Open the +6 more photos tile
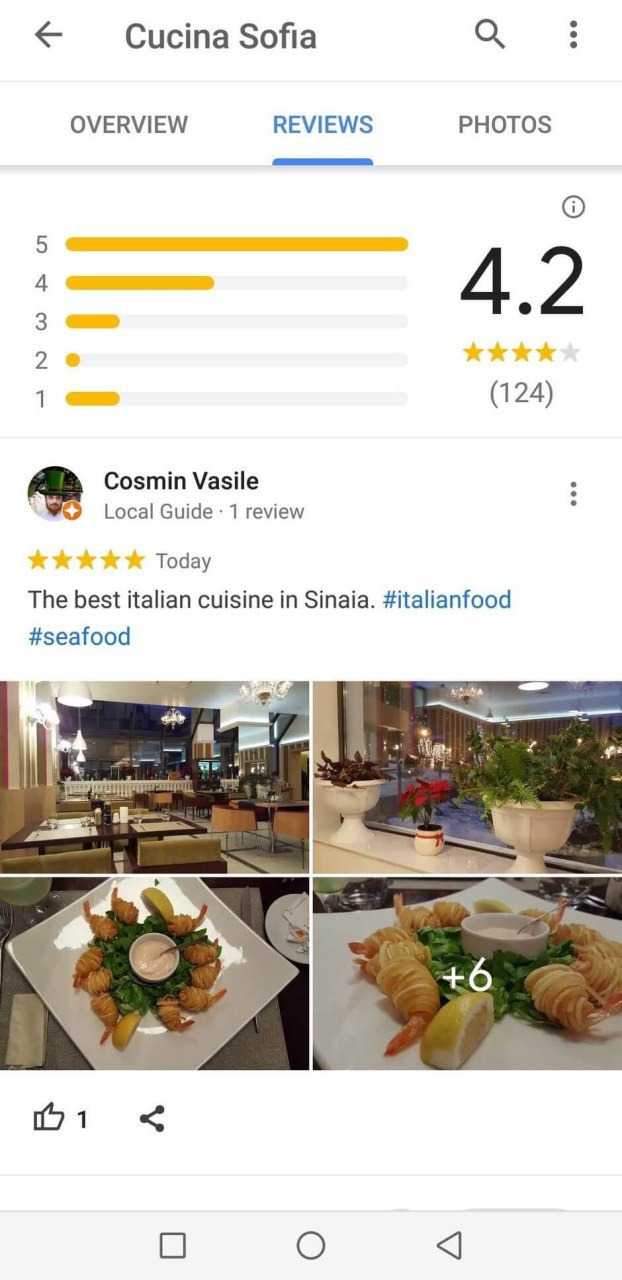Viewport: 622px width, 1280px height. (467, 973)
